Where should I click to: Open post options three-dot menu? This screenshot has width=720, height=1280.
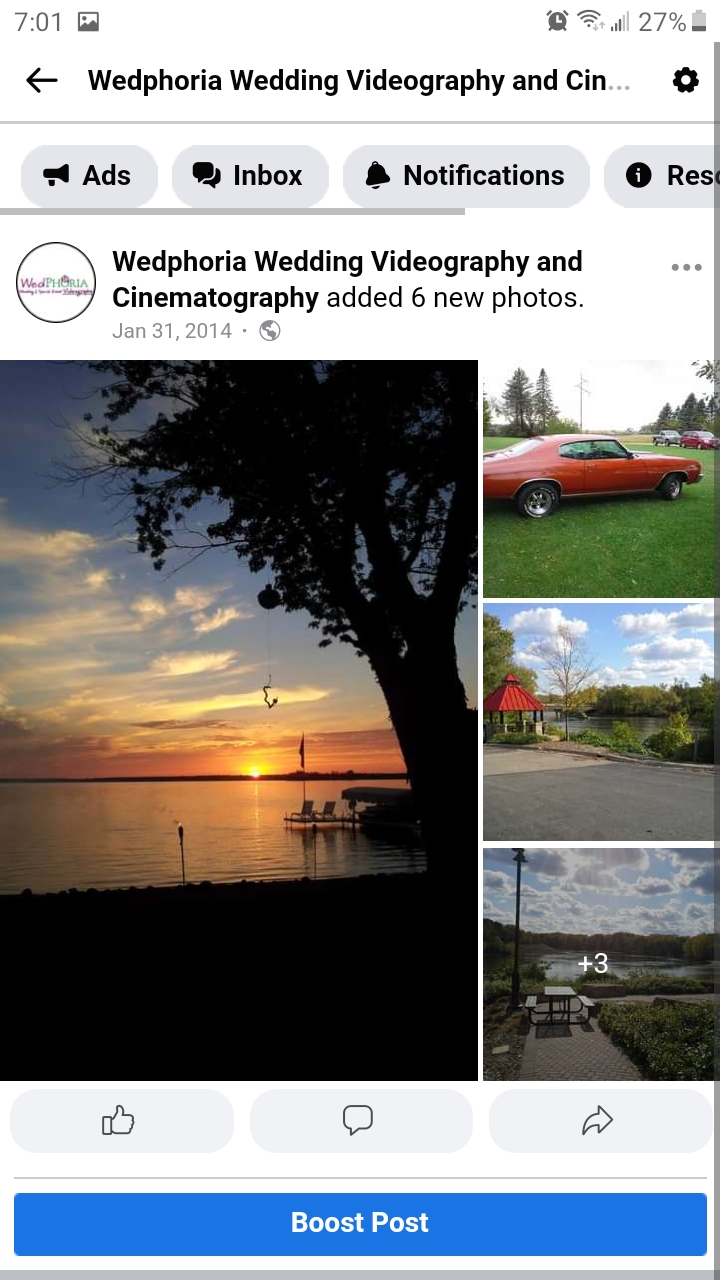[x=686, y=267]
